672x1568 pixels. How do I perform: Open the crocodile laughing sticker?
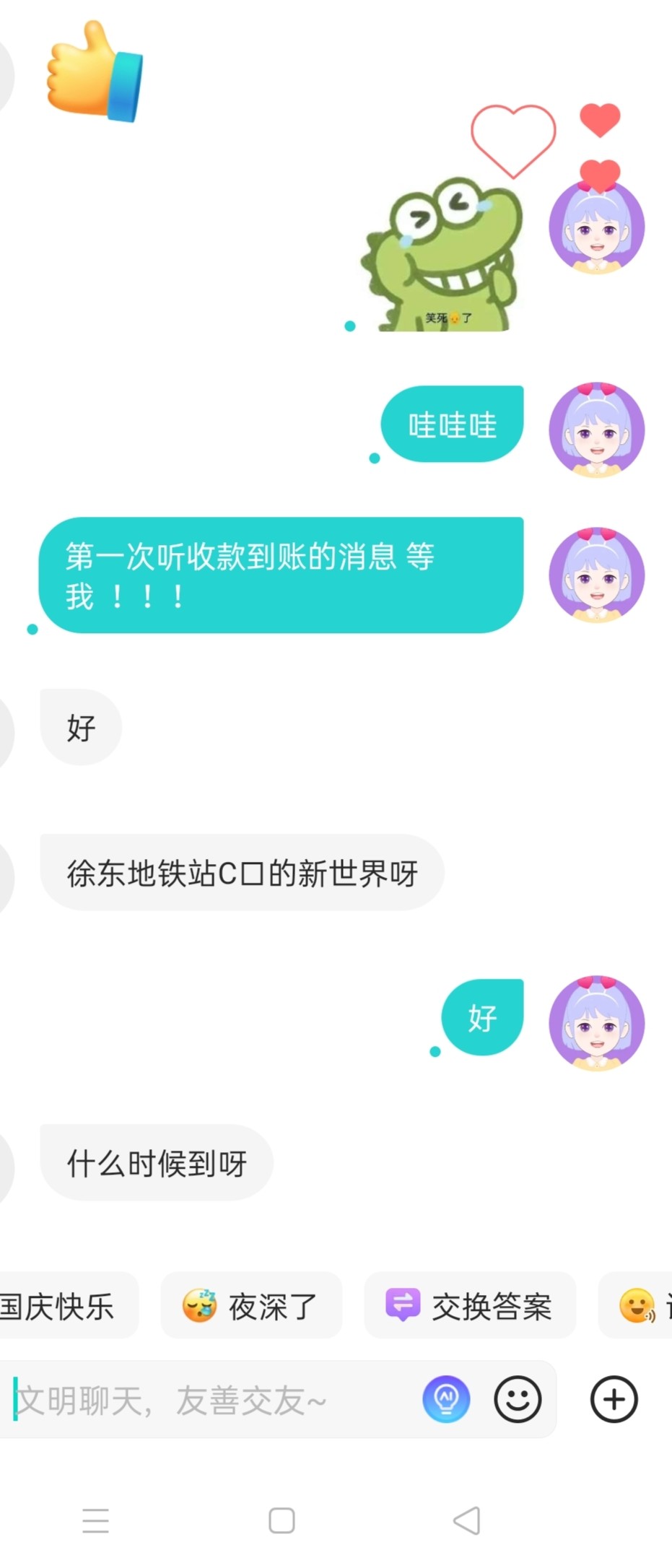pos(442,256)
